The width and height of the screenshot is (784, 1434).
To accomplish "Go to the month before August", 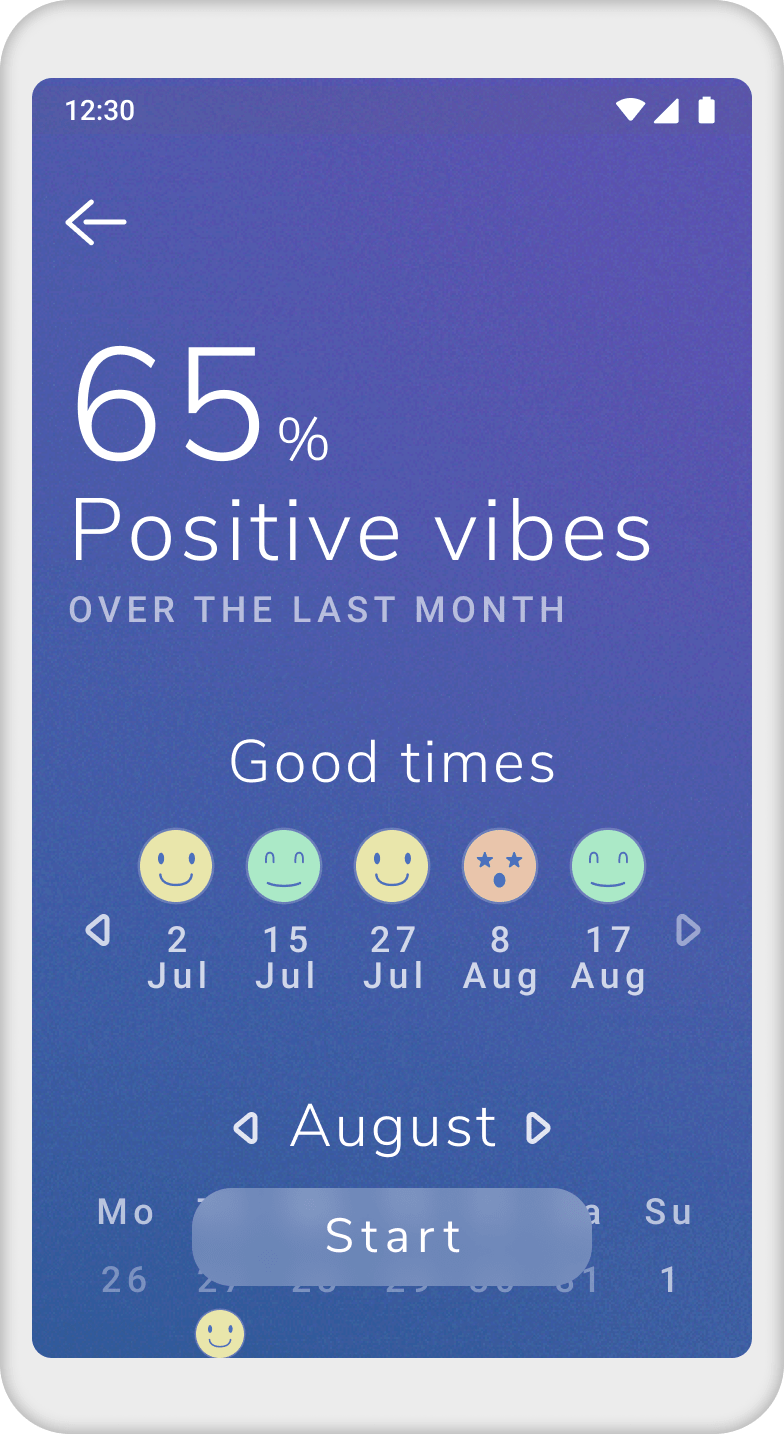I will click(x=246, y=1129).
